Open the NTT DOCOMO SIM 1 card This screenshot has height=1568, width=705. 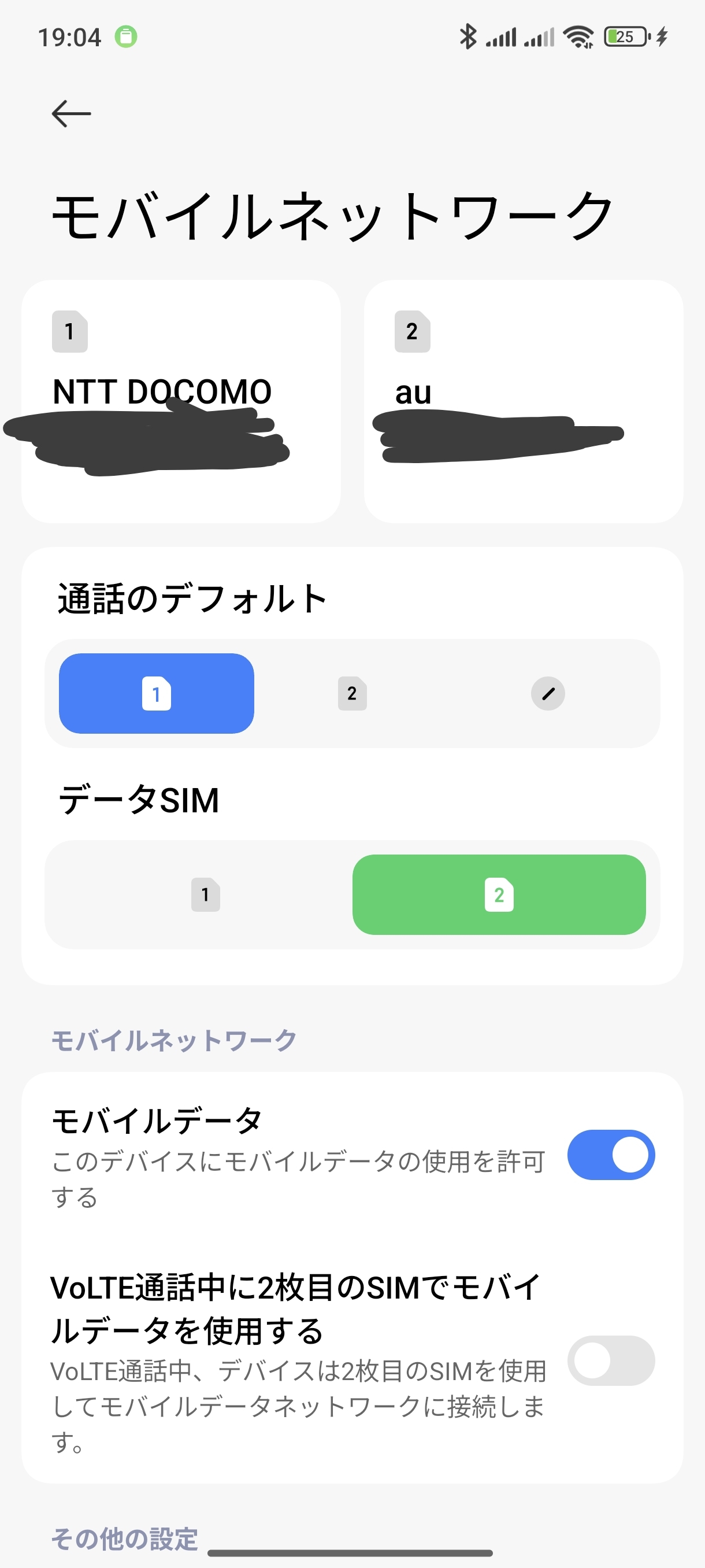click(181, 401)
